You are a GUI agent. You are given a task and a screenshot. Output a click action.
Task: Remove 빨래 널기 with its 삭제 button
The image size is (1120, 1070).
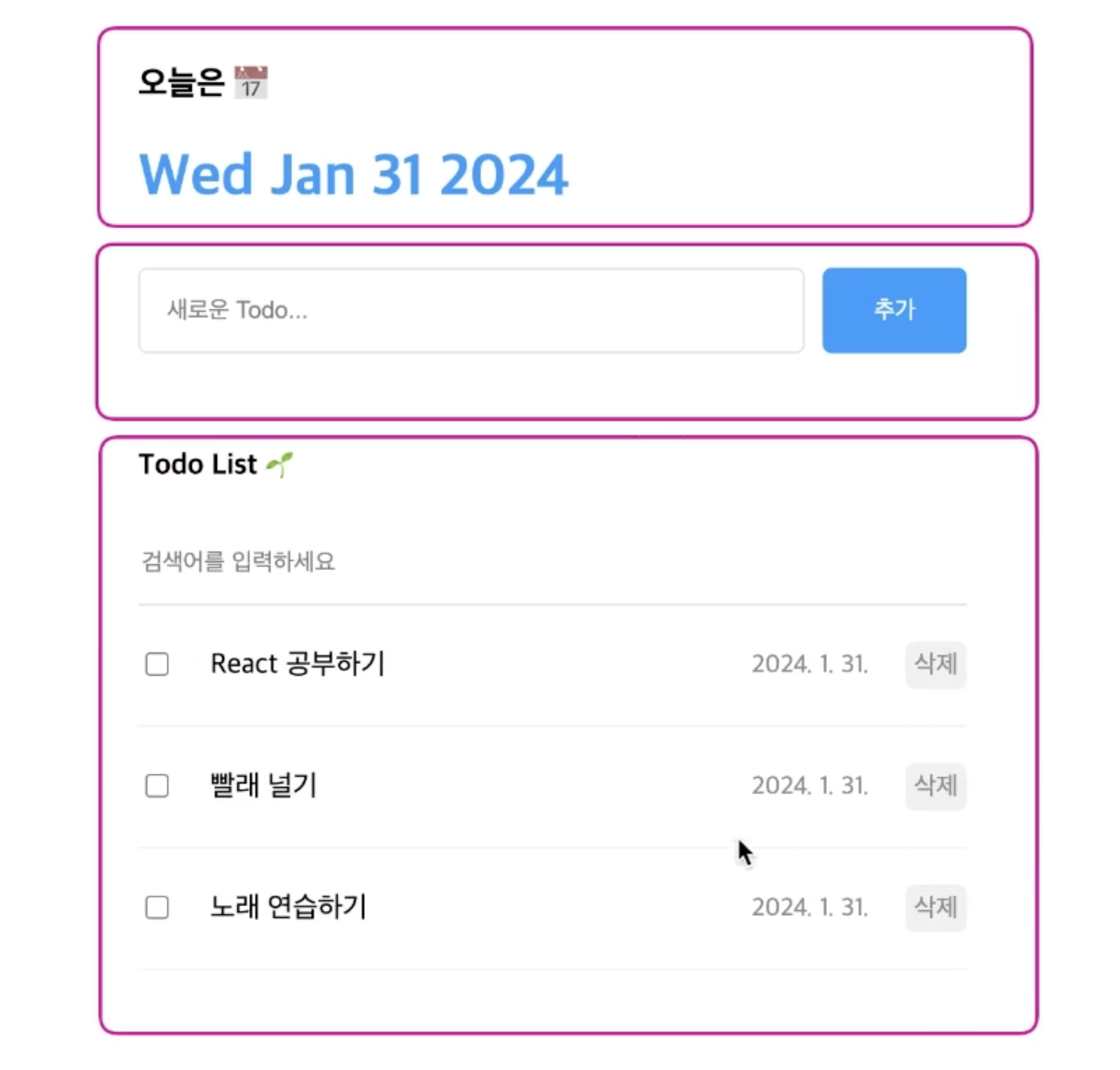tap(935, 785)
